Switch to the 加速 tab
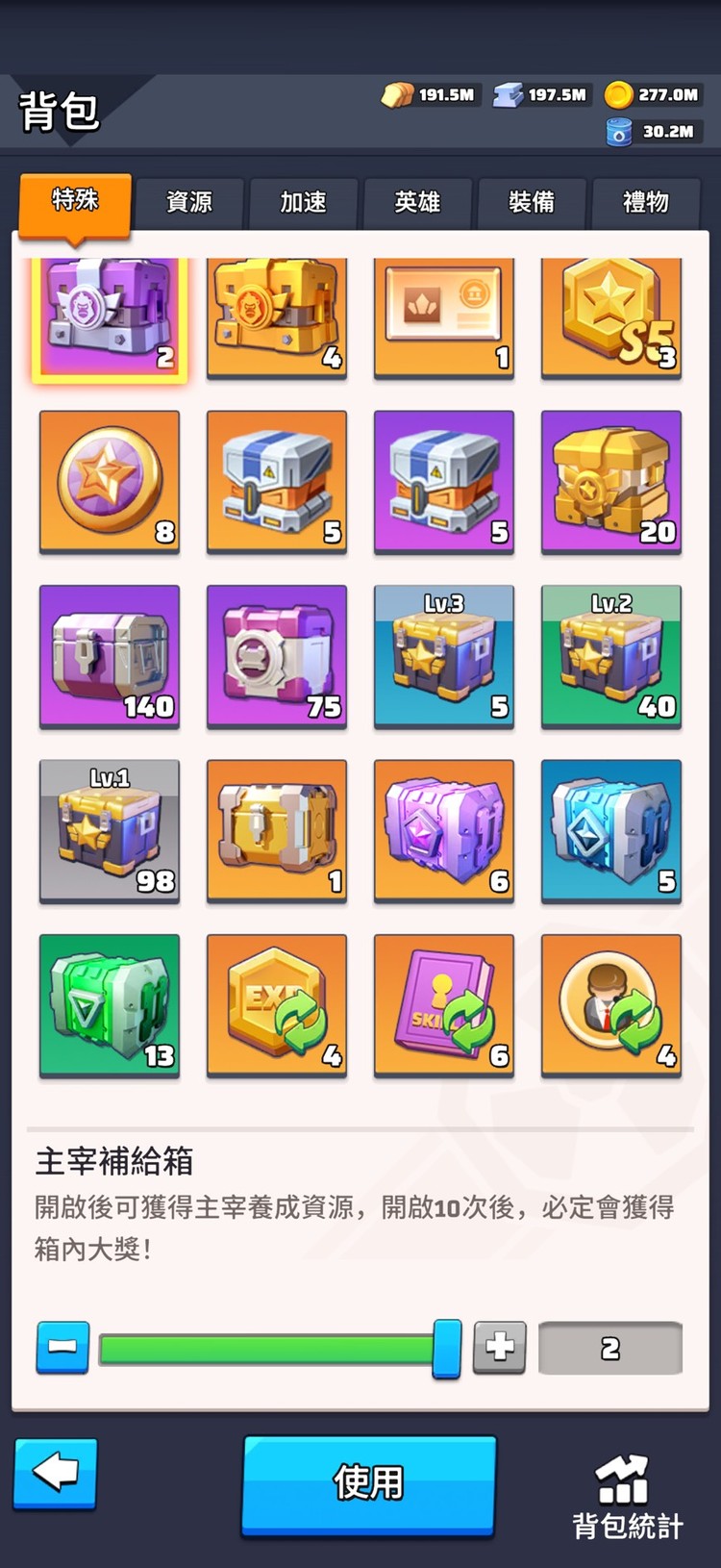 (x=303, y=202)
